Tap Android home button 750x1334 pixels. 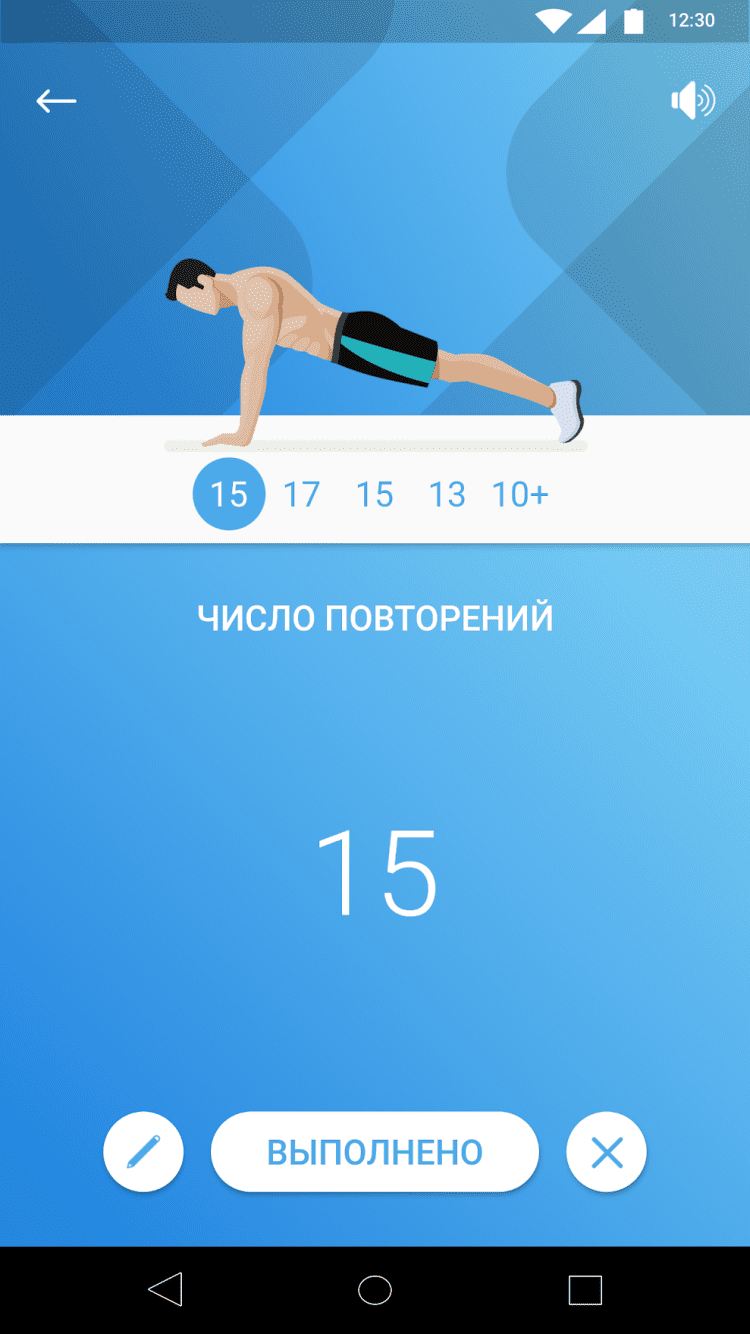pos(375,1290)
